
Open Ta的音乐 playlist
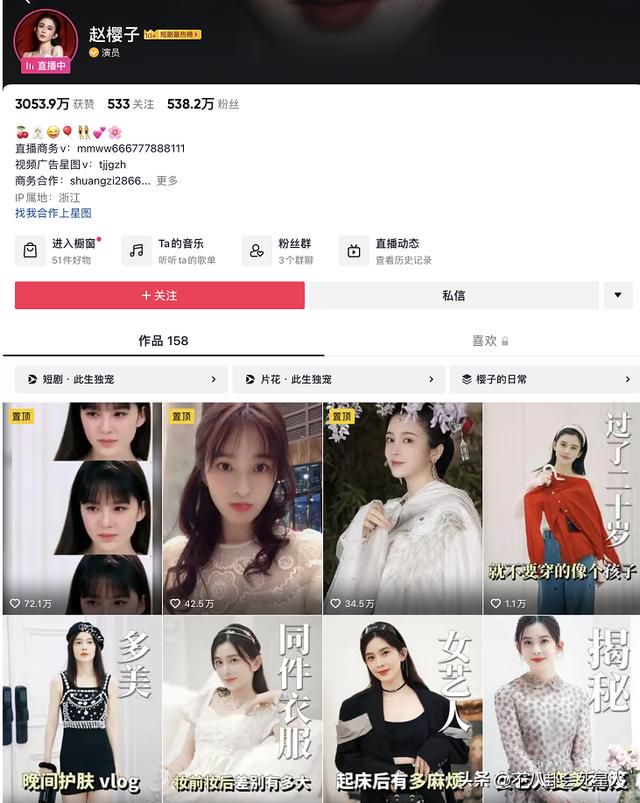pos(168,250)
